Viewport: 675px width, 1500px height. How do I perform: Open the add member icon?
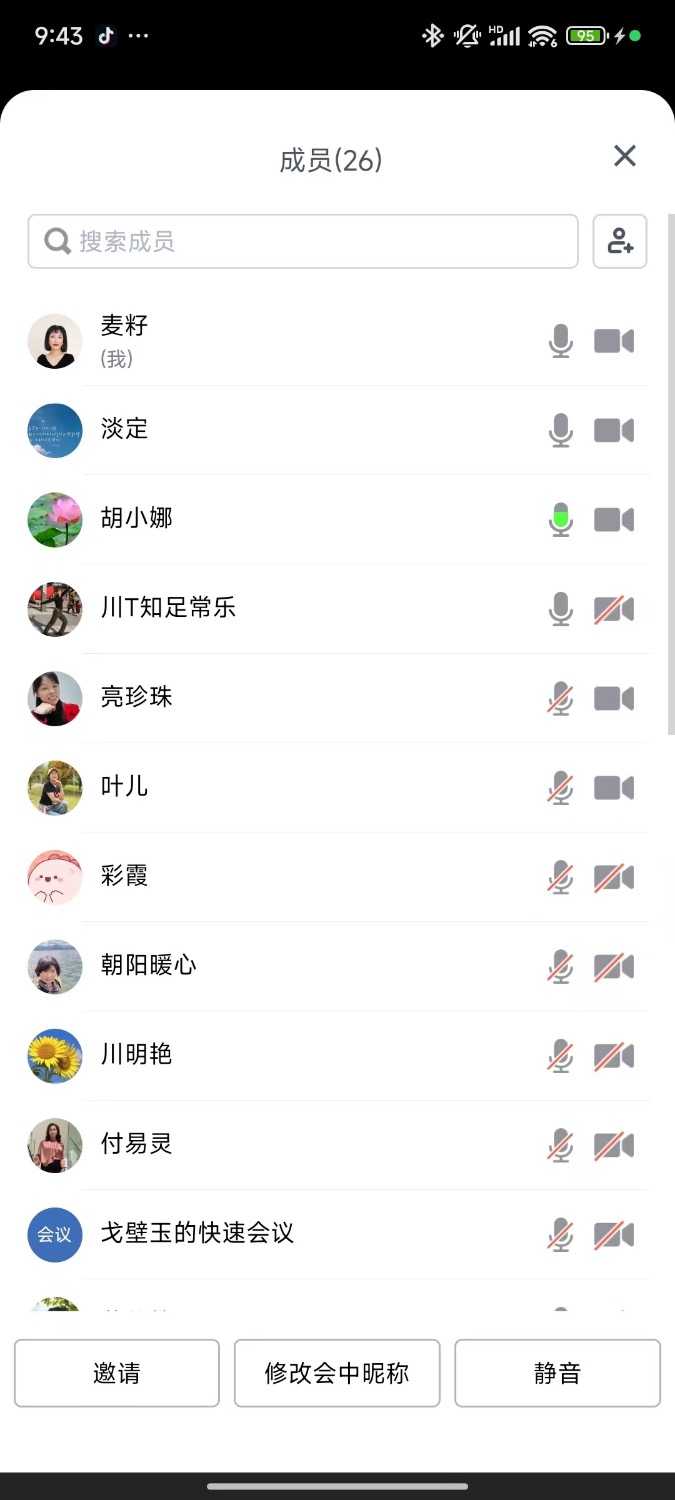pos(620,242)
